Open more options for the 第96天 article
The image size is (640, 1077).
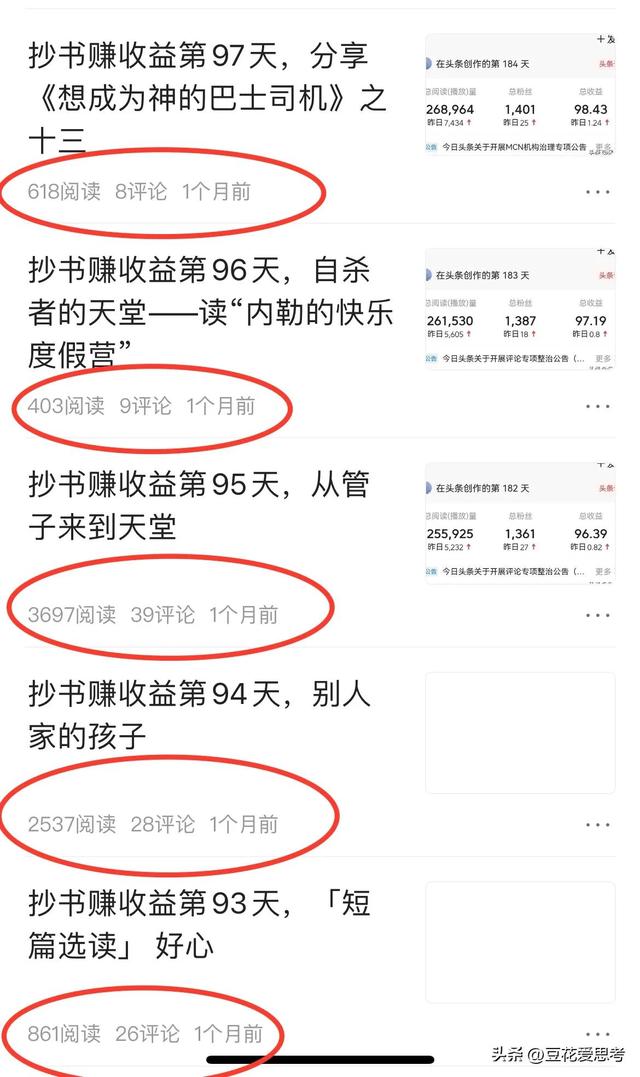coord(597,407)
